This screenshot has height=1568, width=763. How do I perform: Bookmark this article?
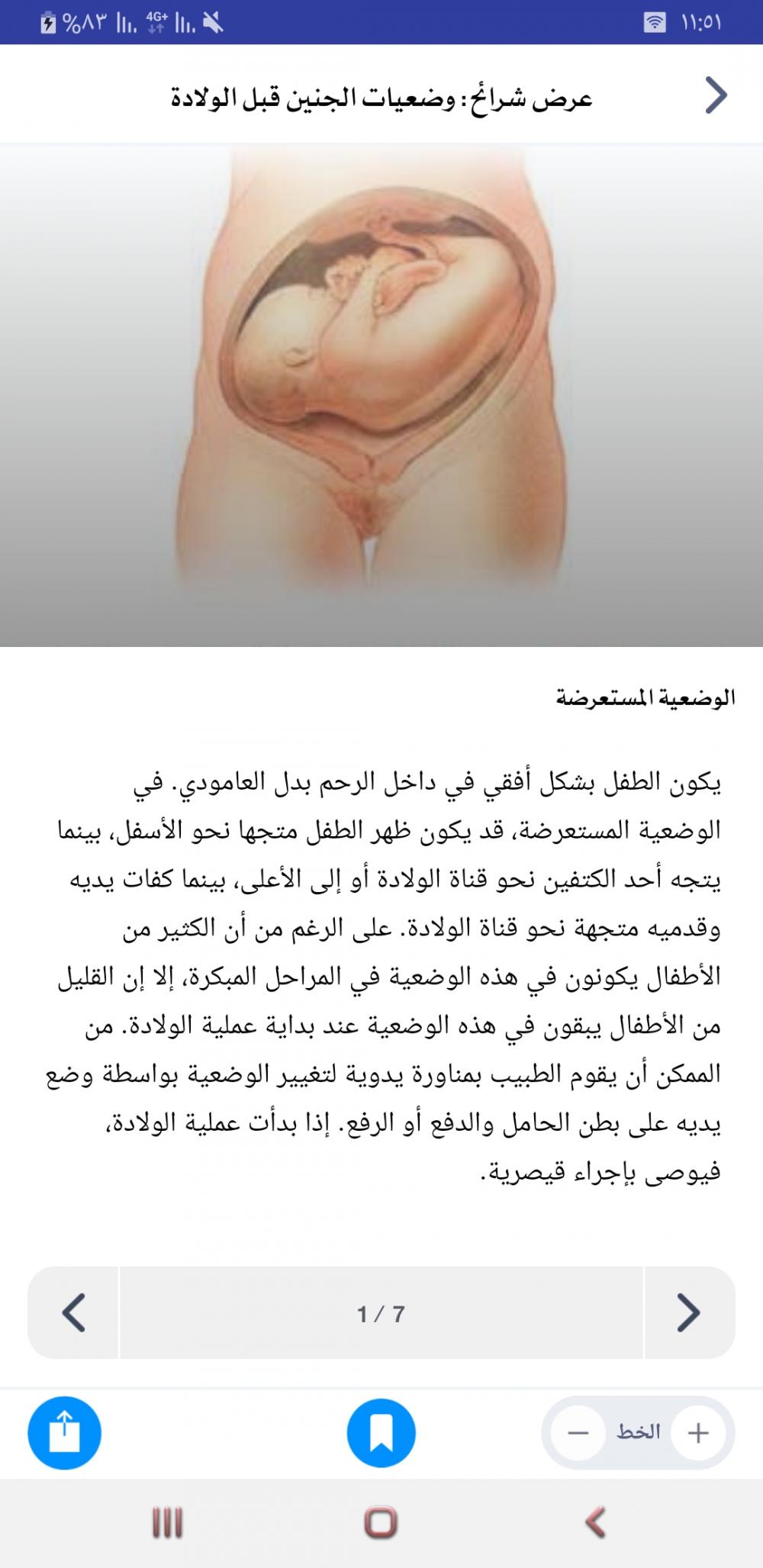pyautogui.click(x=381, y=1433)
